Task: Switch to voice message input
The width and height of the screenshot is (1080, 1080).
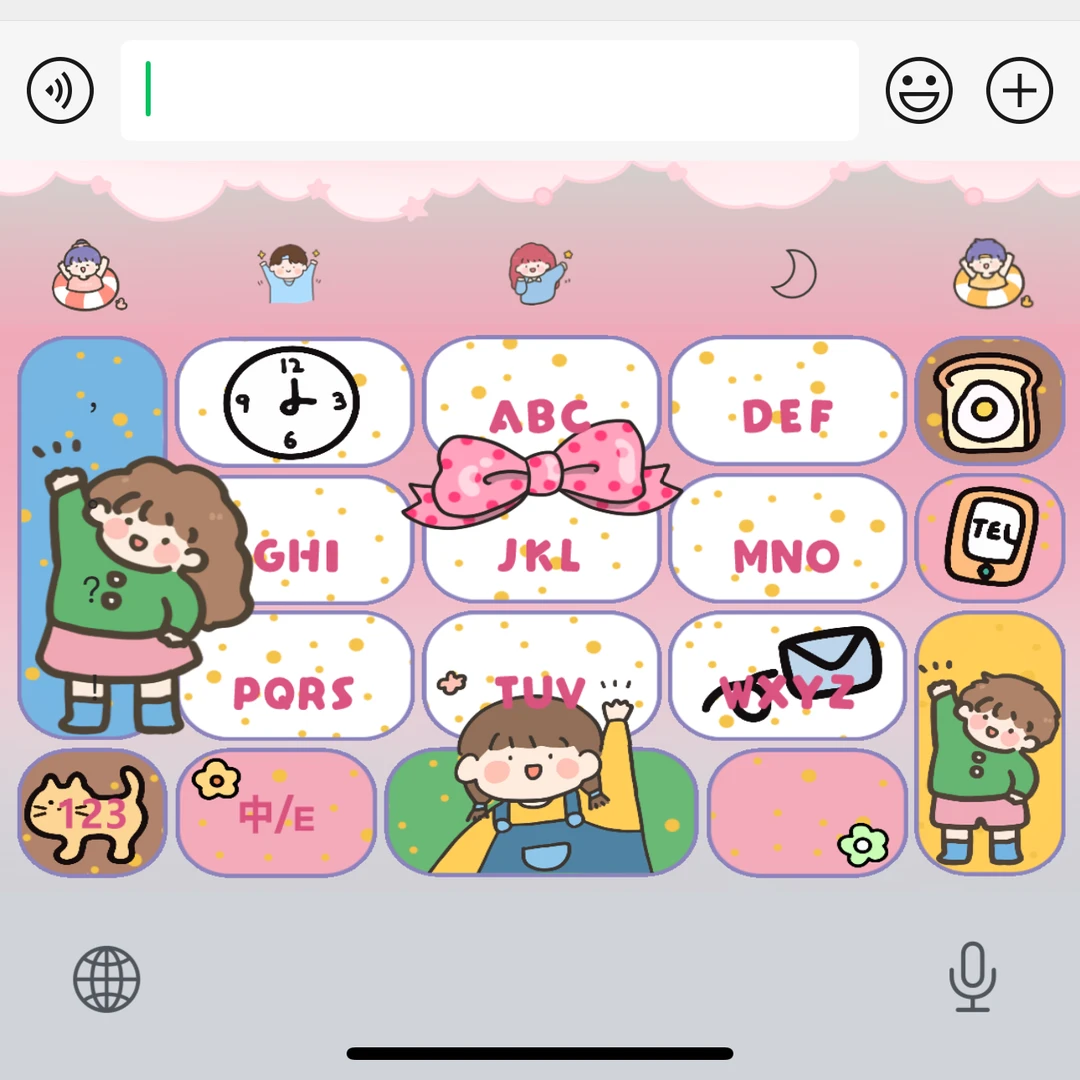Action: coord(60,91)
